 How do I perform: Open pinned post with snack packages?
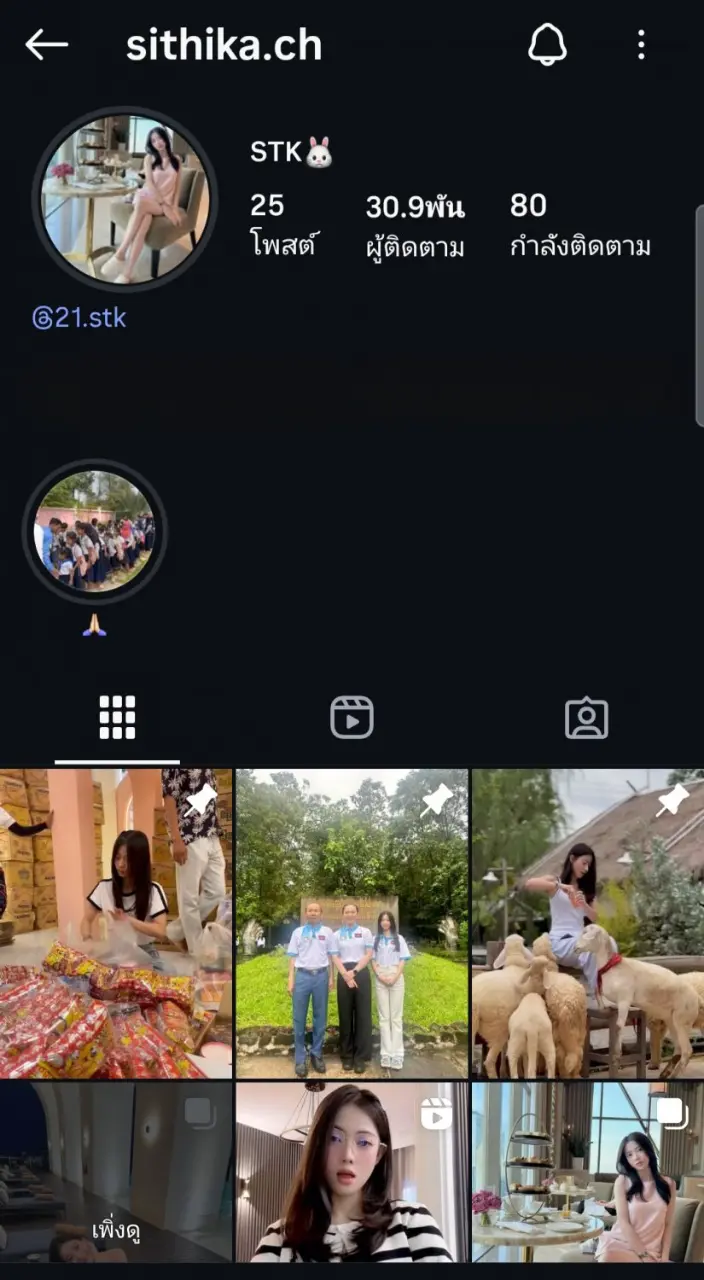tap(116, 923)
